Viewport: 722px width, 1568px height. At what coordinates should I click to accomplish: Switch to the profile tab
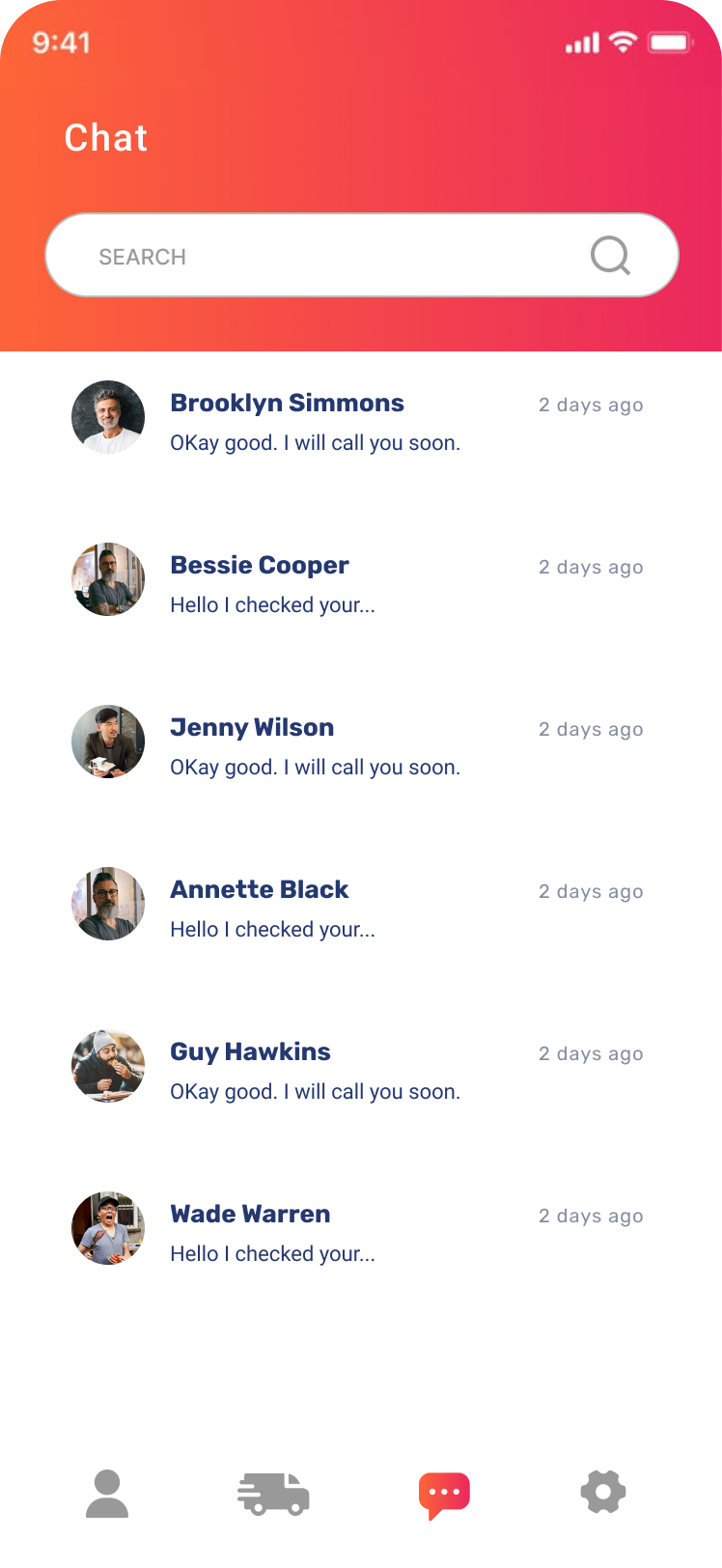107,1494
